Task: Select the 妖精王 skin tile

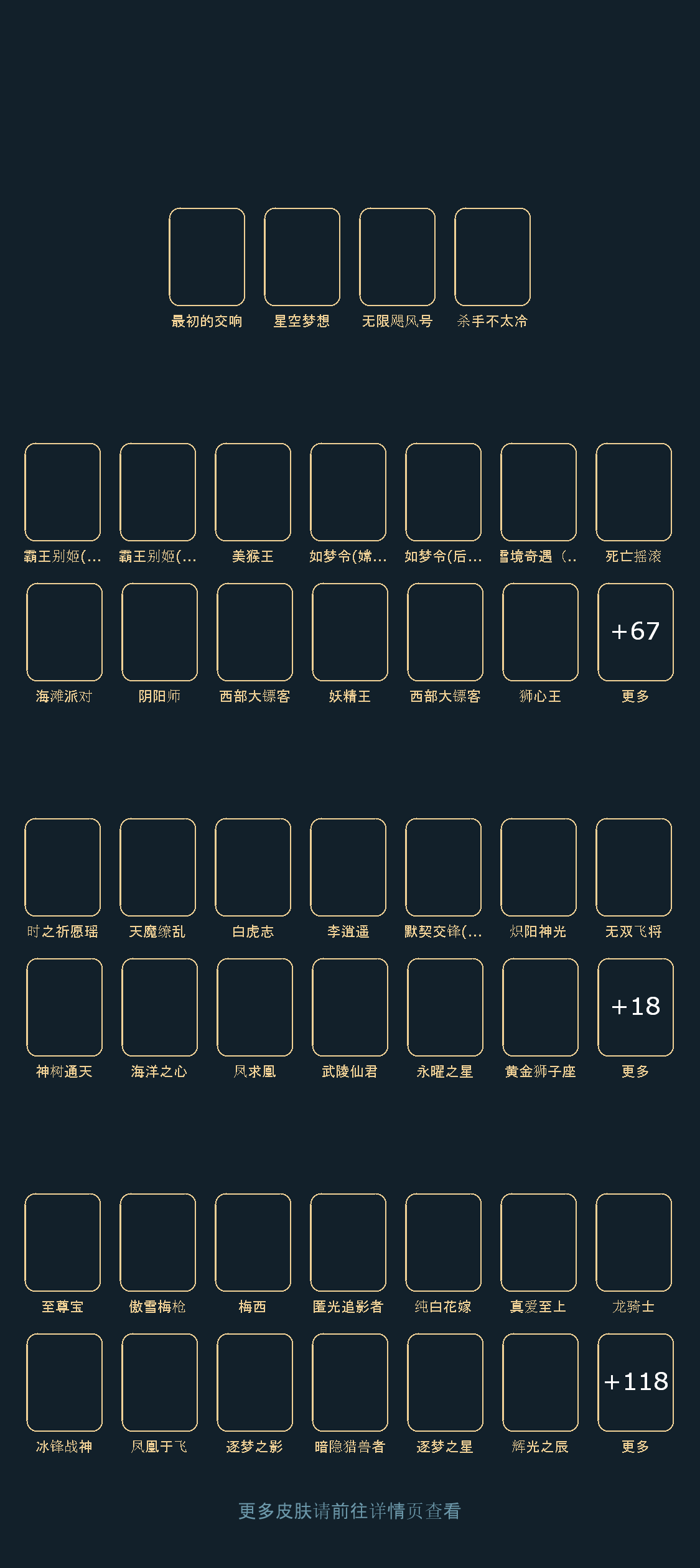Action: click(x=350, y=632)
